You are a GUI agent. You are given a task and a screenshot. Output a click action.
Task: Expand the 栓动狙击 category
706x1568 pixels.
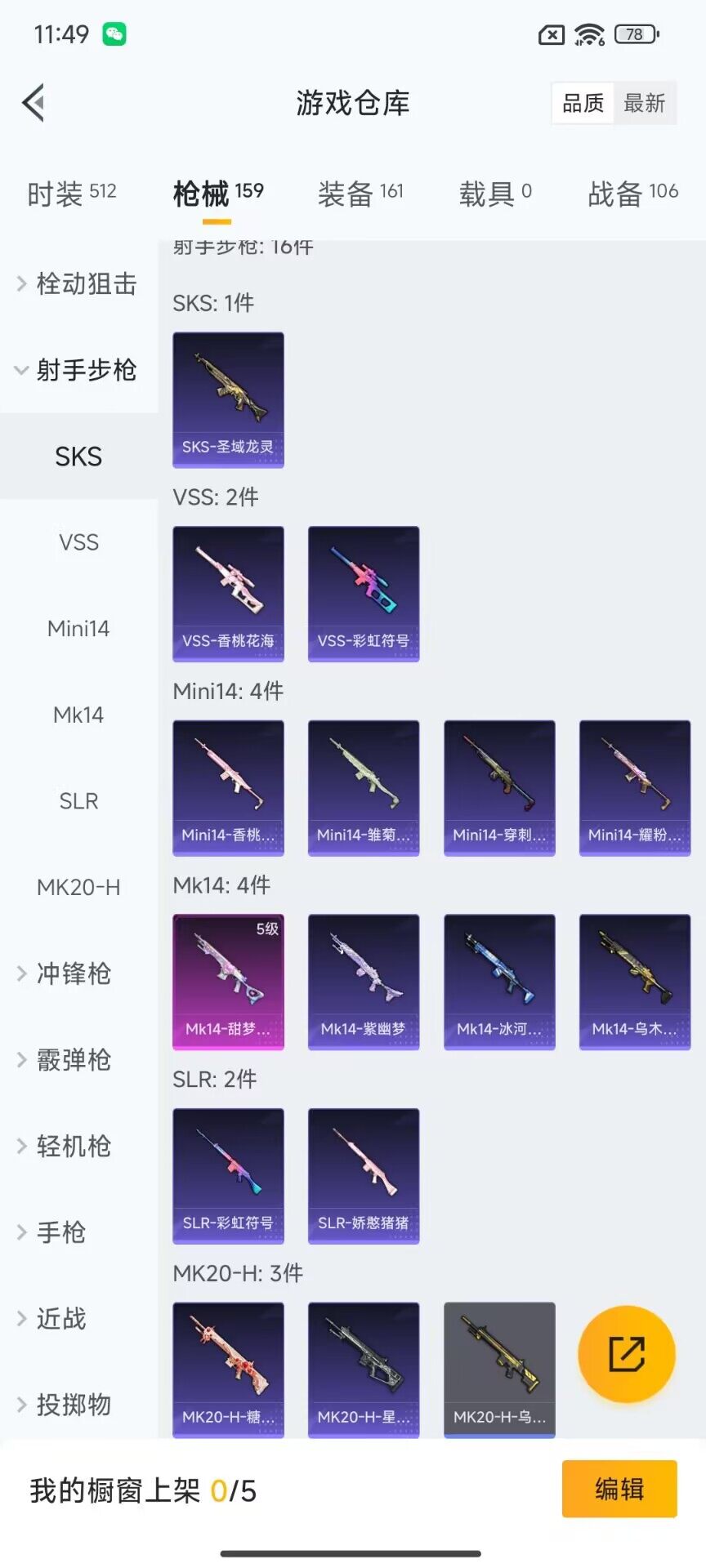pos(78,283)
